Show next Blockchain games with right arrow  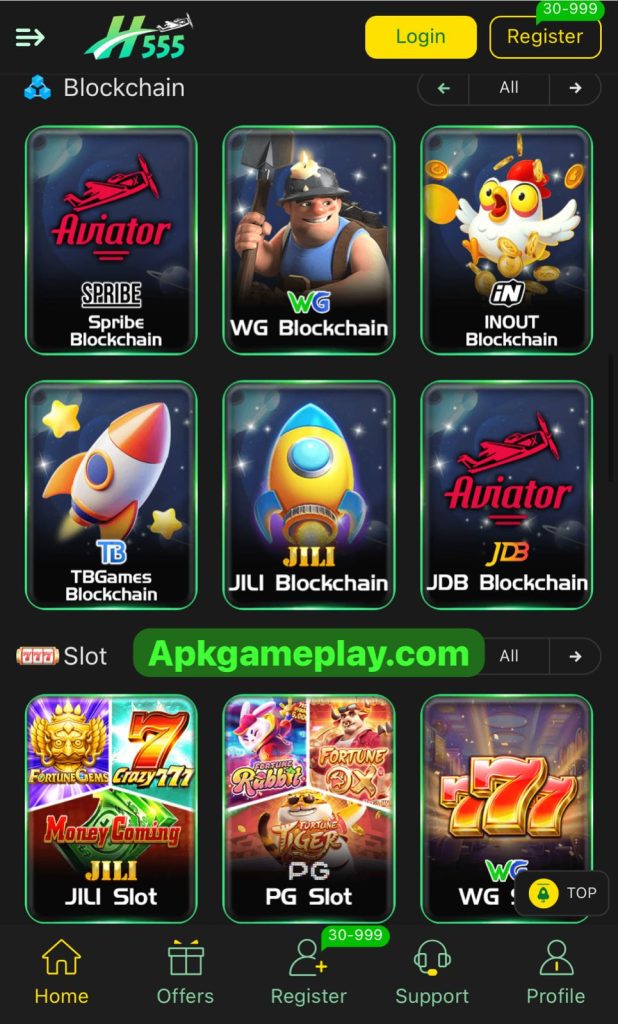point(575,88)
